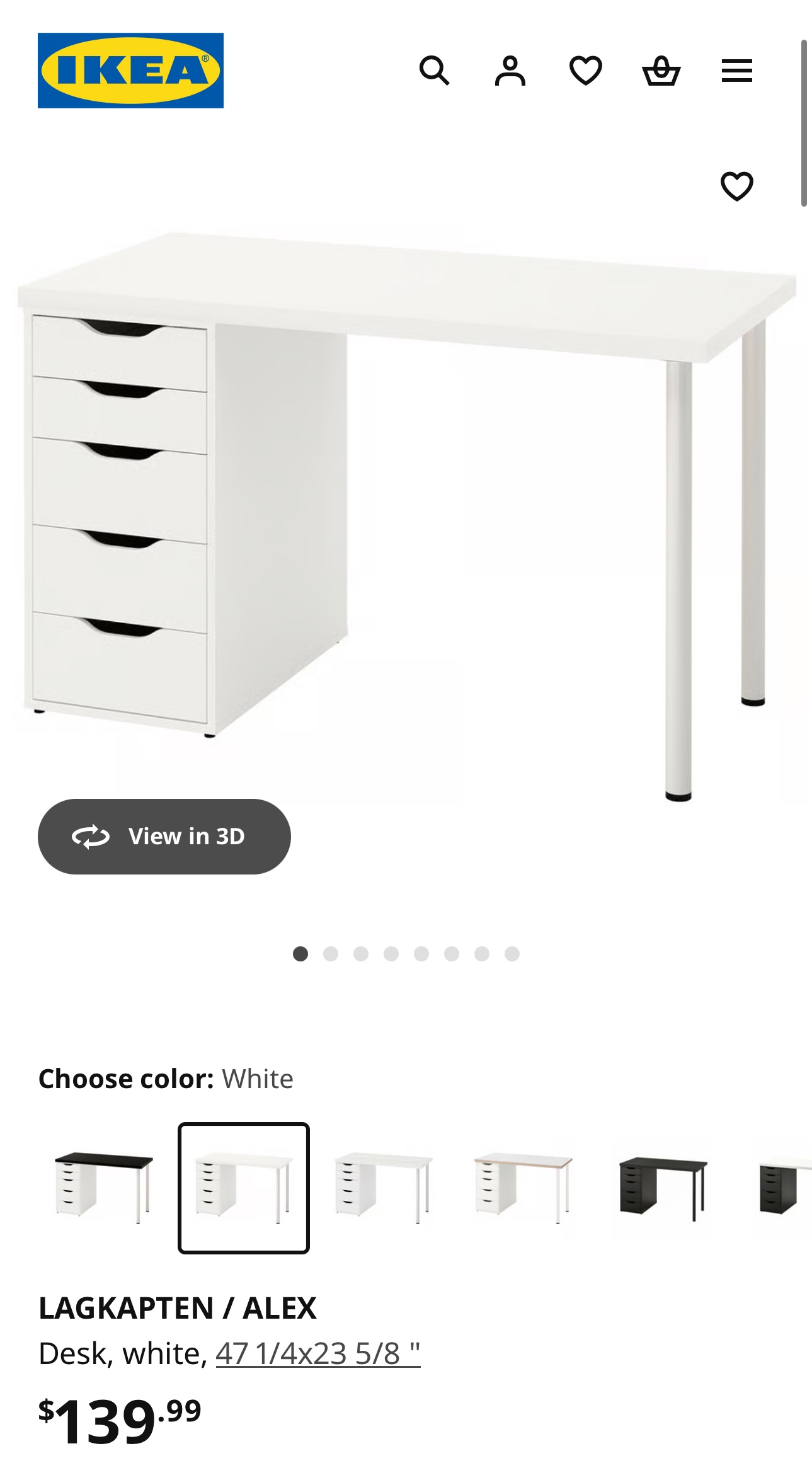Pick the all-black desk color option
The width and height of the screenshot is (812, 1468).
tap(663, 1188)
